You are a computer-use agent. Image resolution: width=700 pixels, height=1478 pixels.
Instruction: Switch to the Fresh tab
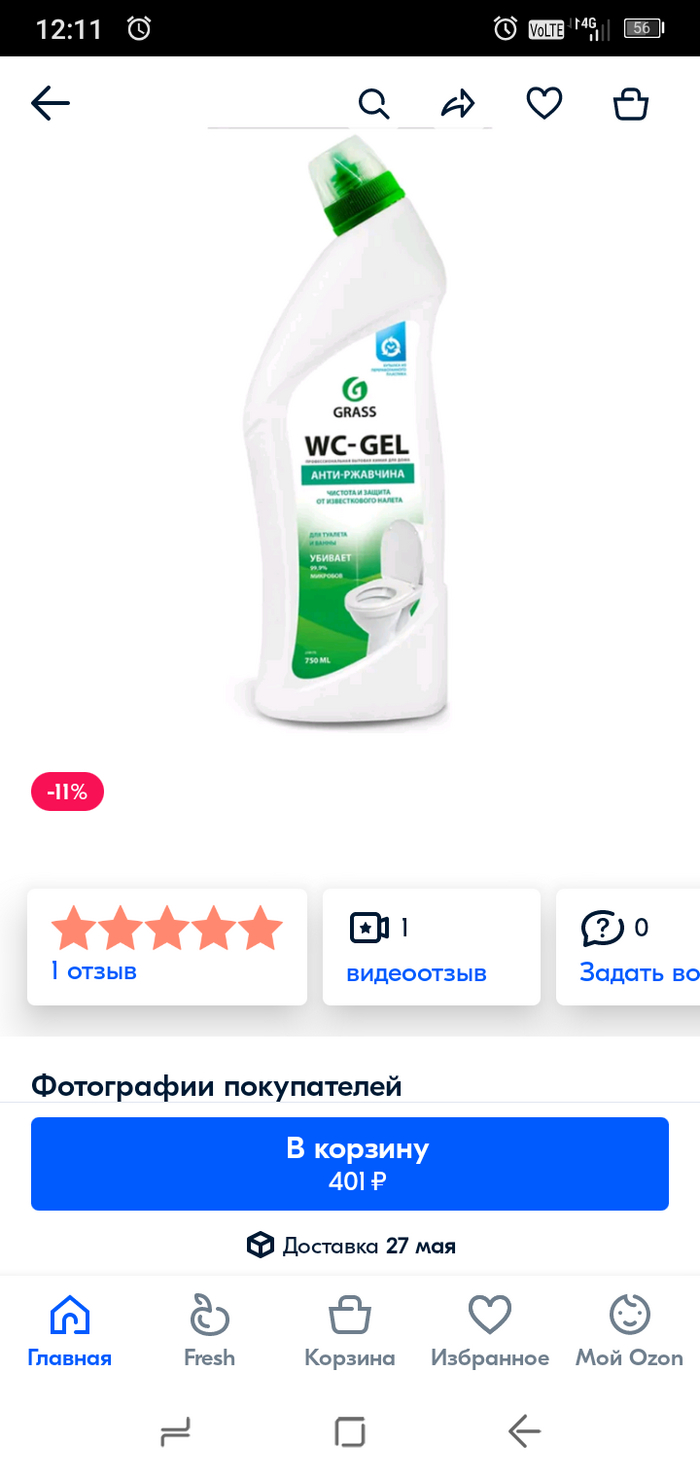[x=210, y=1331]
